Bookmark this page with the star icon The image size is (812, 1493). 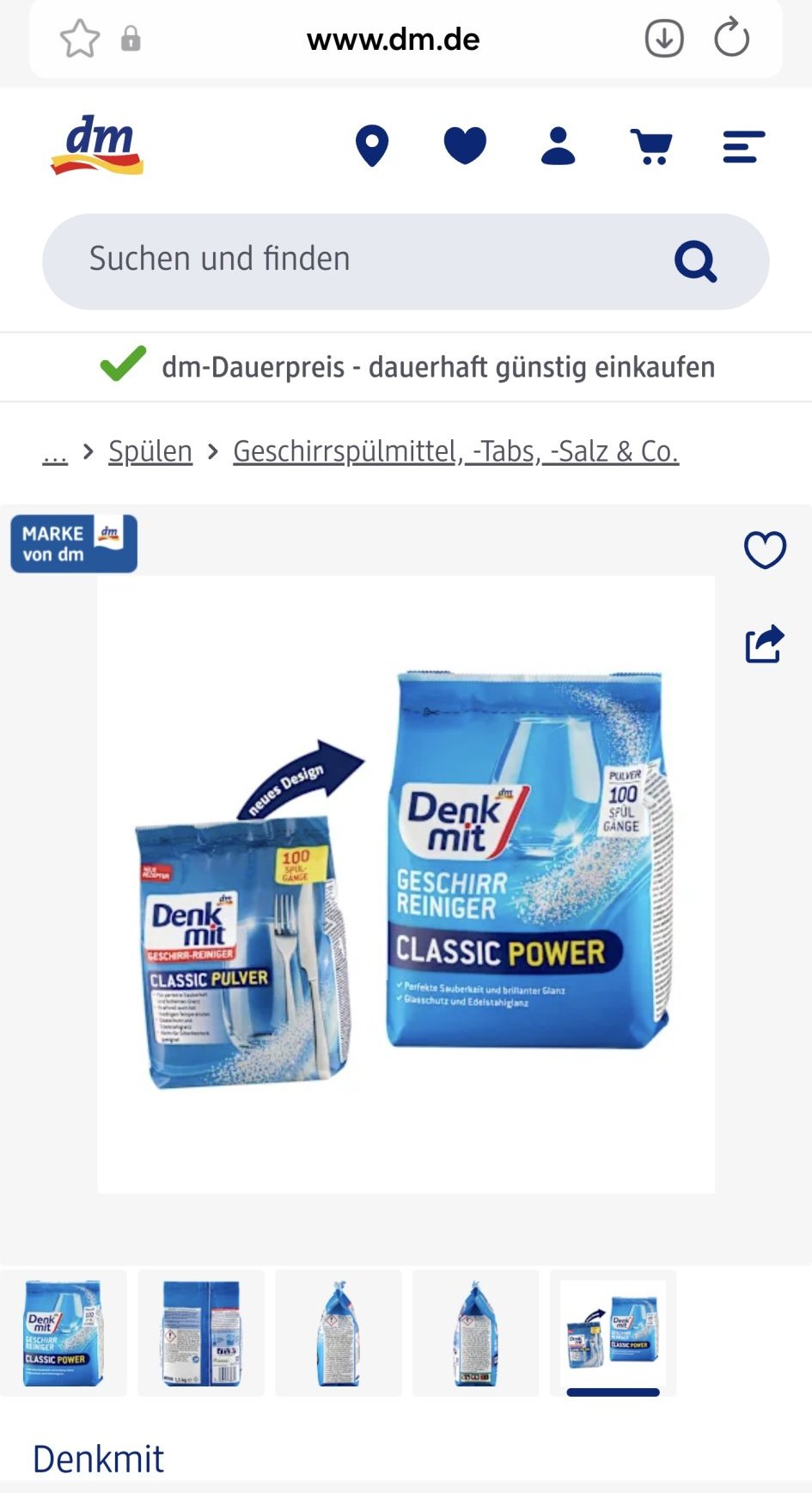(80, 40)
